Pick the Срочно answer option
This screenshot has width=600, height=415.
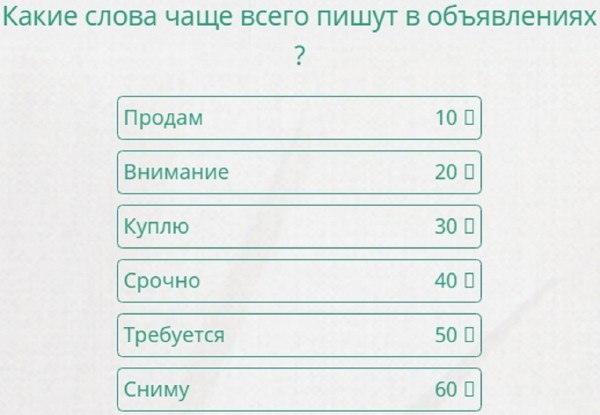[x=298, y=281]
